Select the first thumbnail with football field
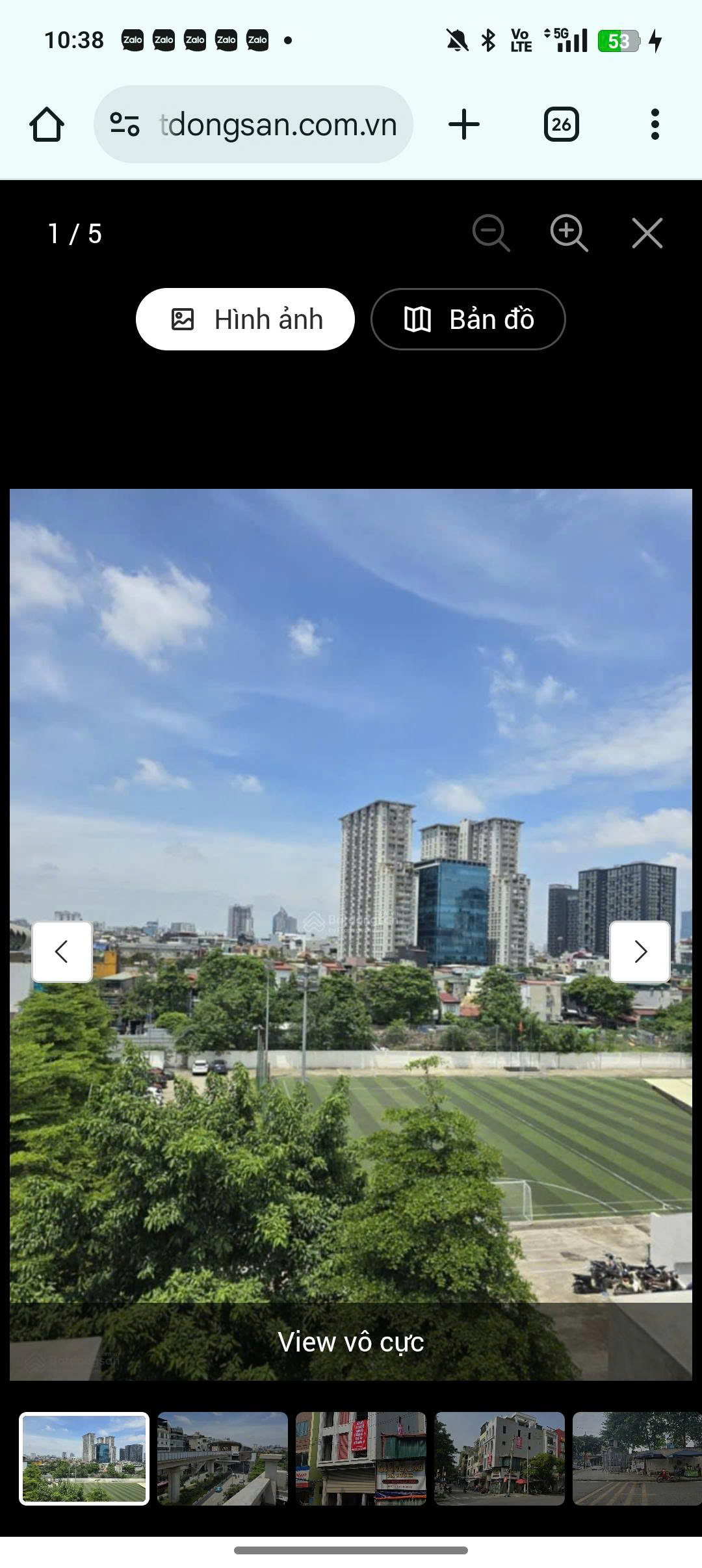Image resolution: width=702 pixels, height=1568 pixels. [x=84, y=1458]
